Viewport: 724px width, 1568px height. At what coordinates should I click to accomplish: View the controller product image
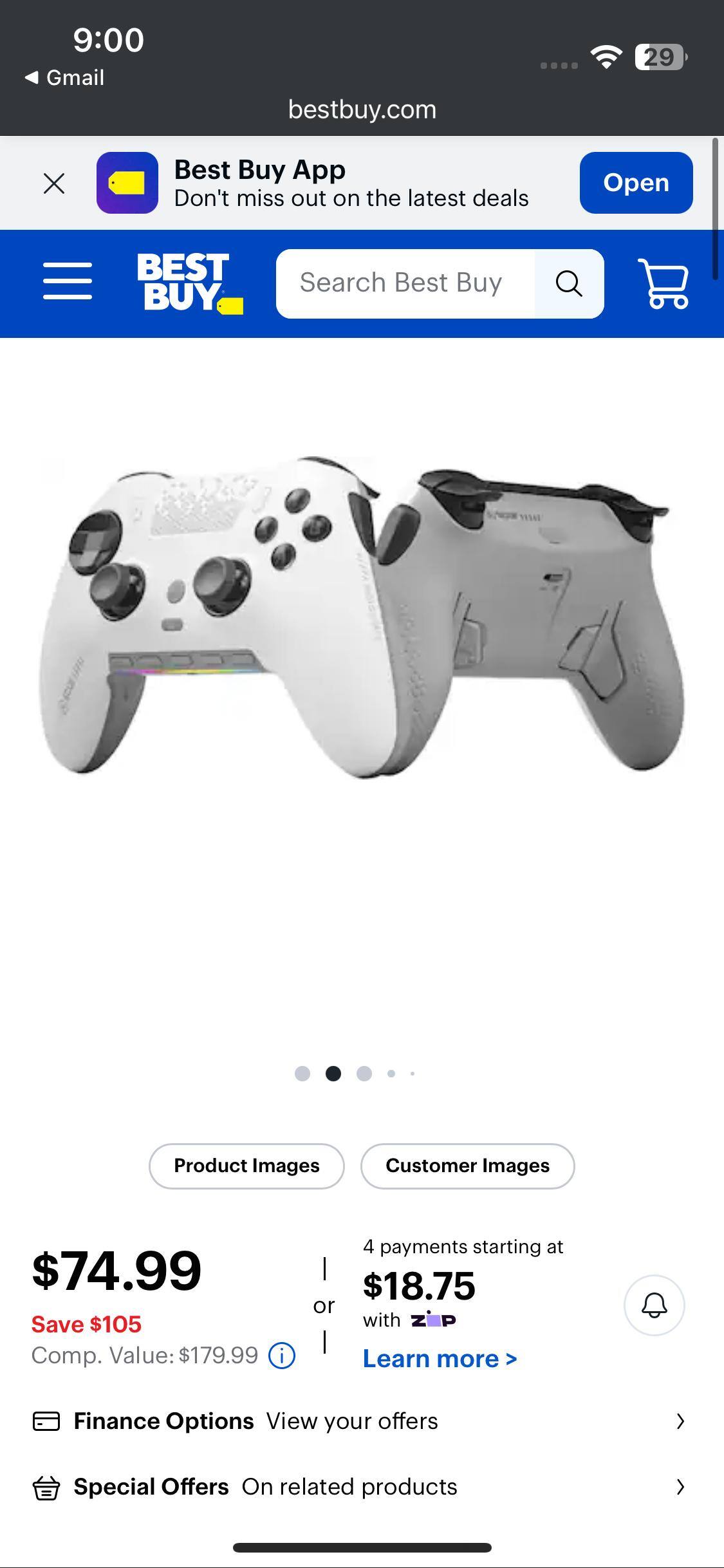[362, 617]
